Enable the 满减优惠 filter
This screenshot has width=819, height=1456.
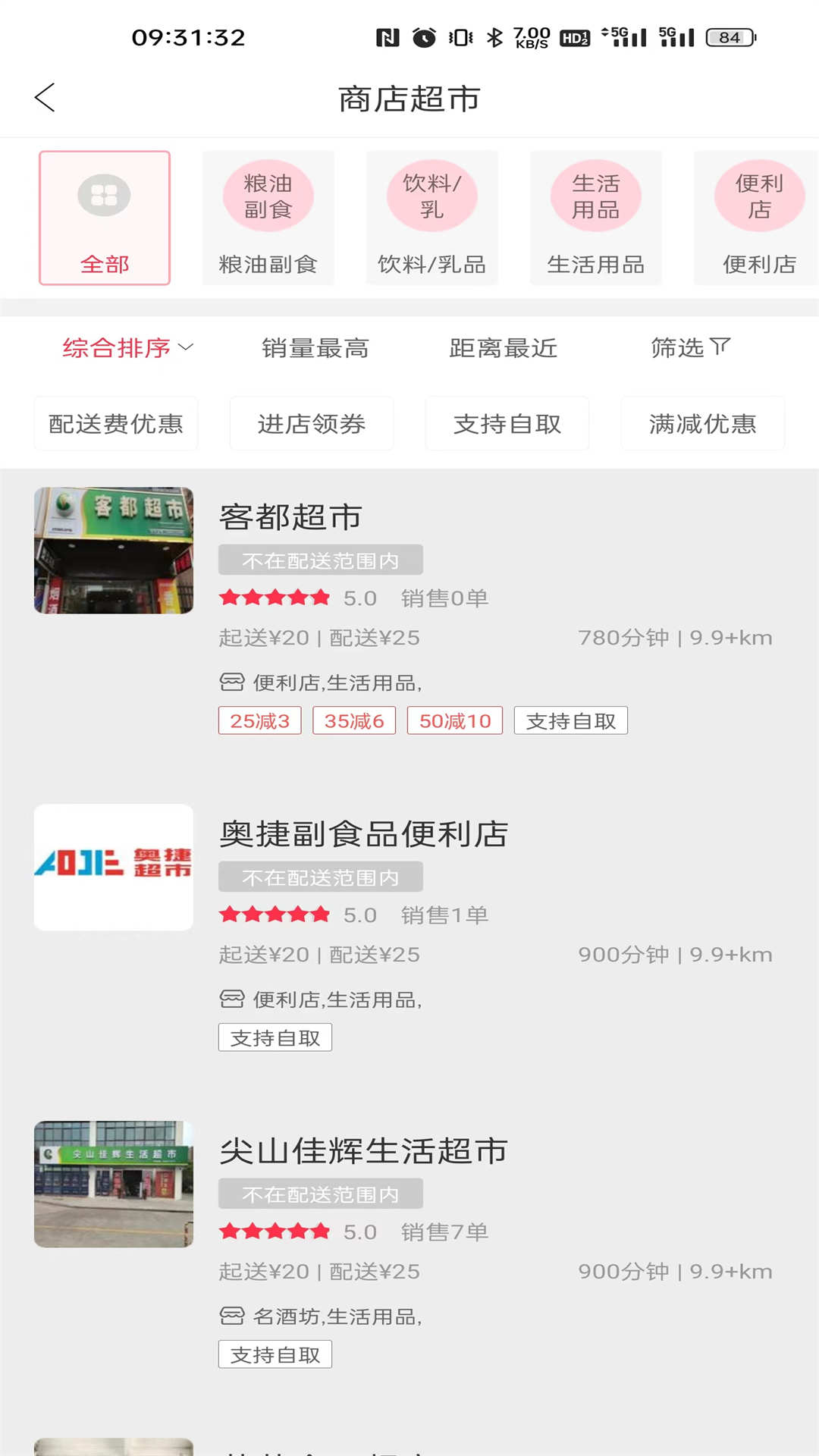tap(702, 424)
